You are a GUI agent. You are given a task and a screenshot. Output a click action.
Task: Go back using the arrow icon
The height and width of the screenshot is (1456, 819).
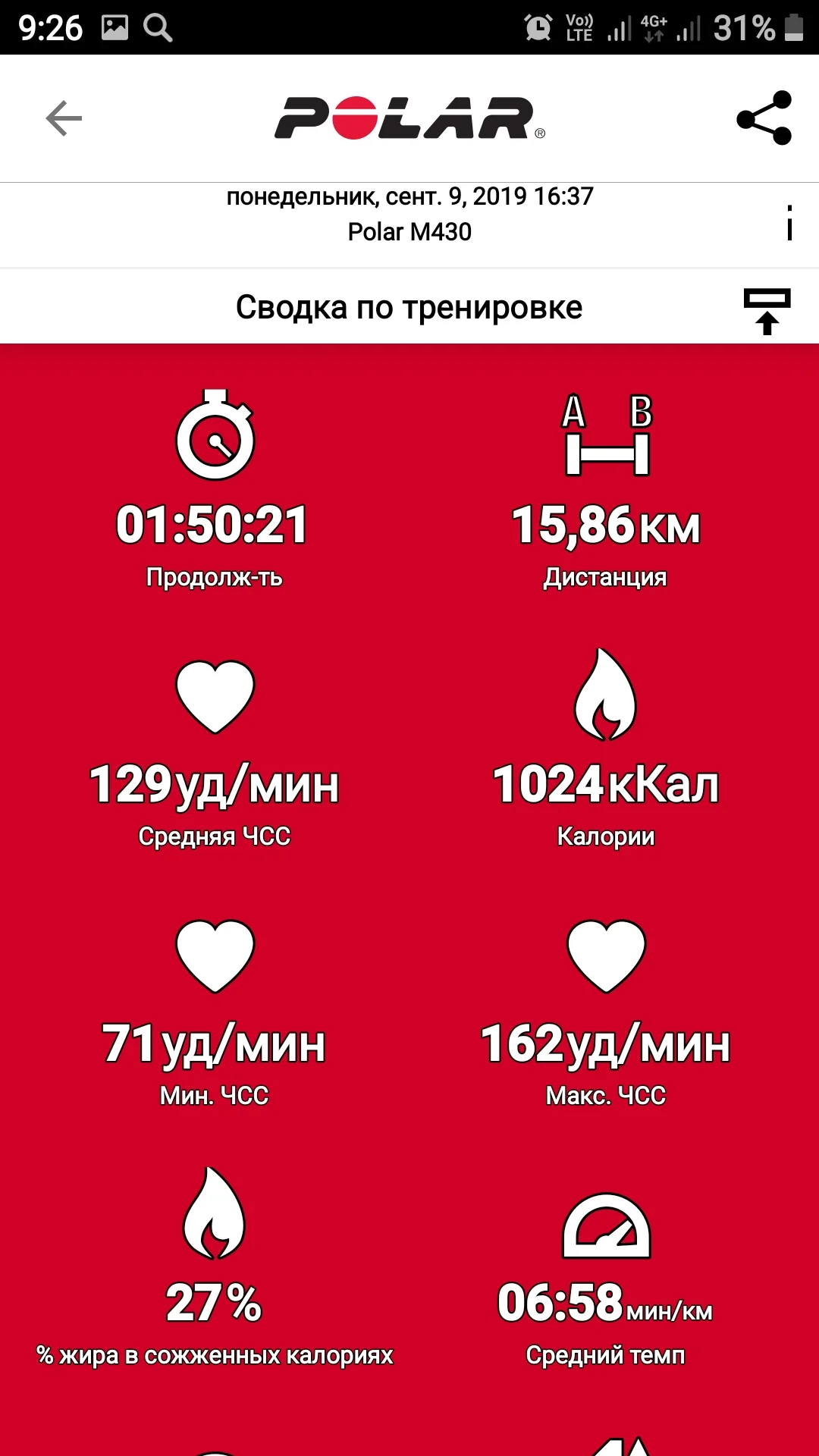coord(64,118)
